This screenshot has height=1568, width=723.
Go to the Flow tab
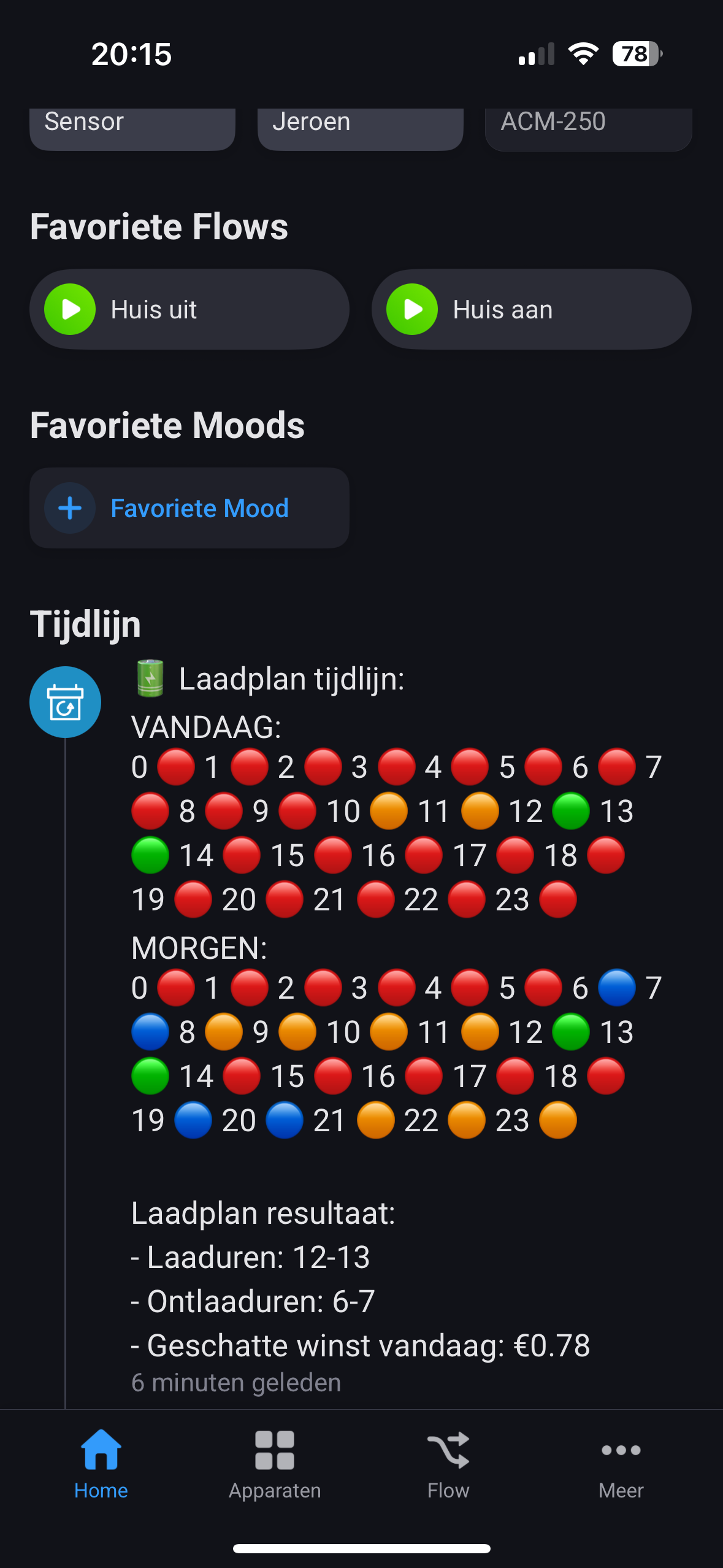[x=448, y=1464]
